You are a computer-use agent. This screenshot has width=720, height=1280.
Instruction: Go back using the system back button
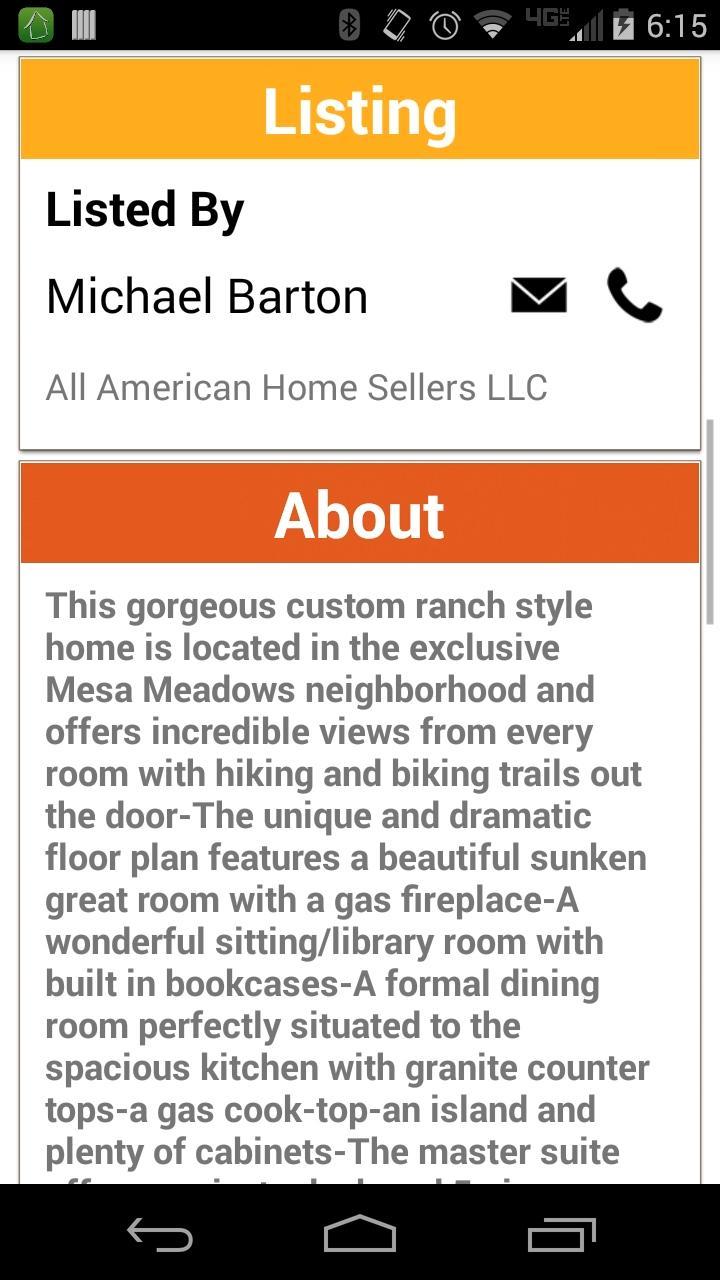(x=160, y=1235)
